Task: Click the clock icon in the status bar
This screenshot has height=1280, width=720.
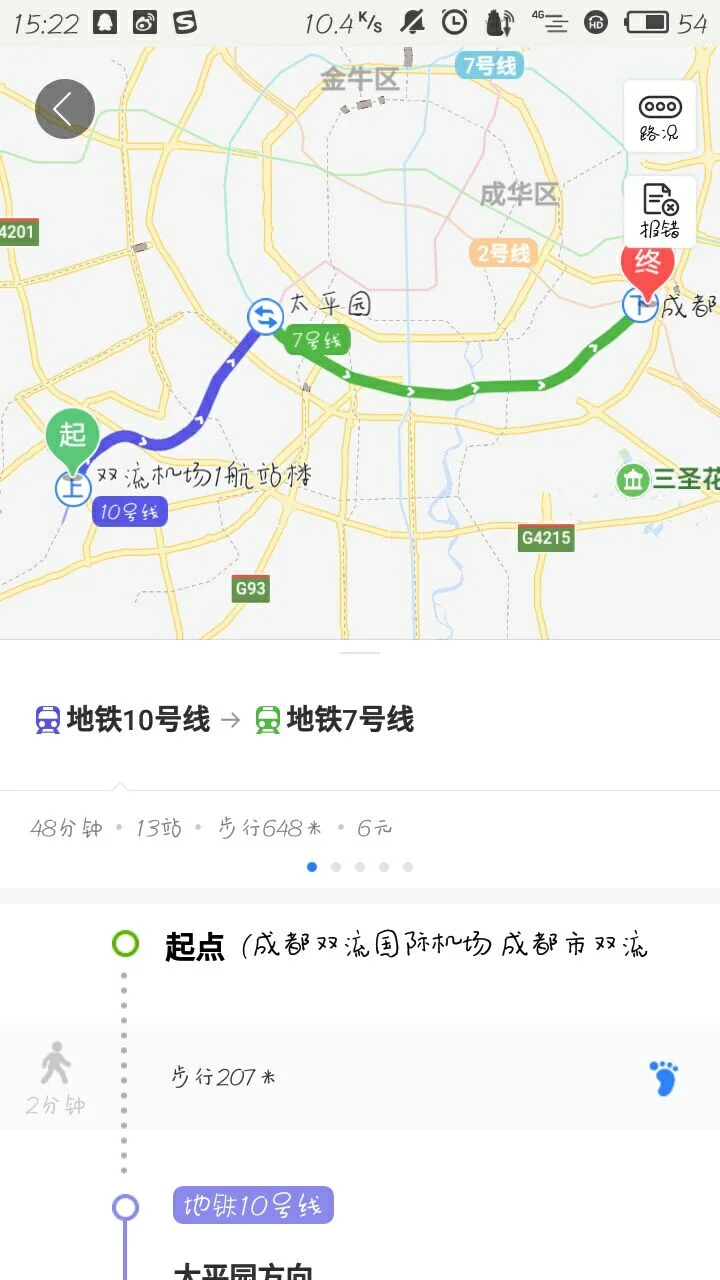Action: click(454, 20)
